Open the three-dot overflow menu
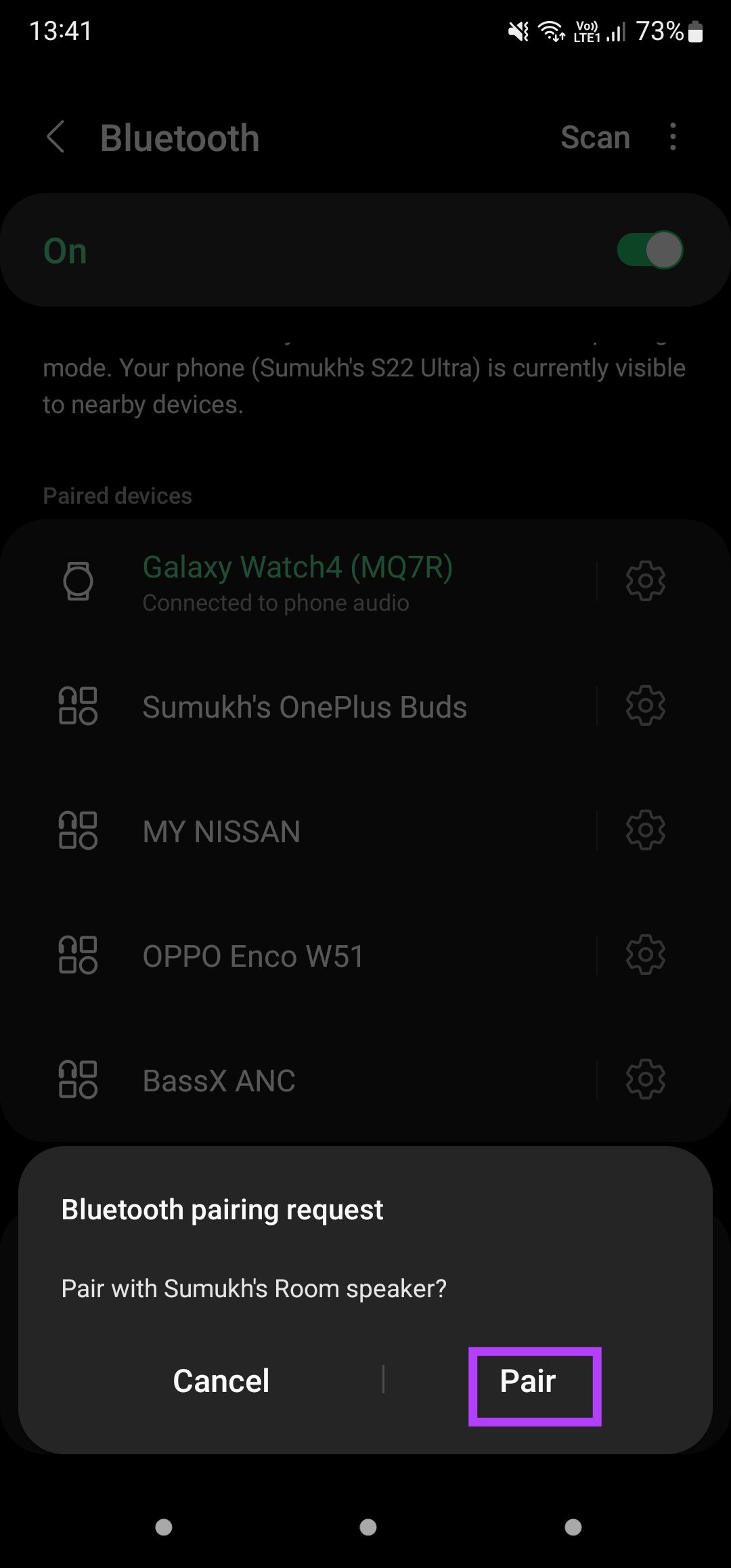Viewport: 731px width, 1568px height. coord(672,137)
